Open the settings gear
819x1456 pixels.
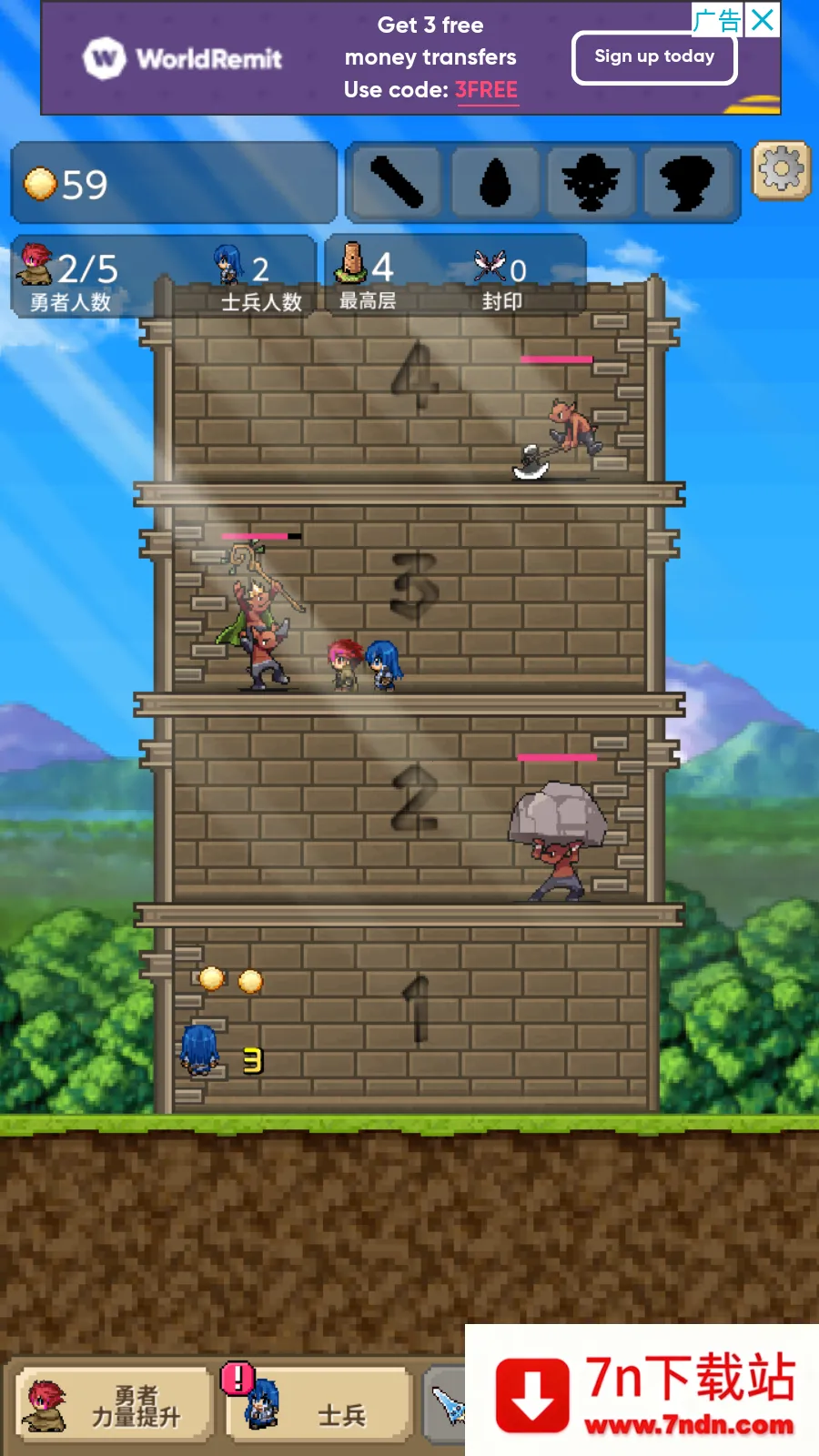781,170
